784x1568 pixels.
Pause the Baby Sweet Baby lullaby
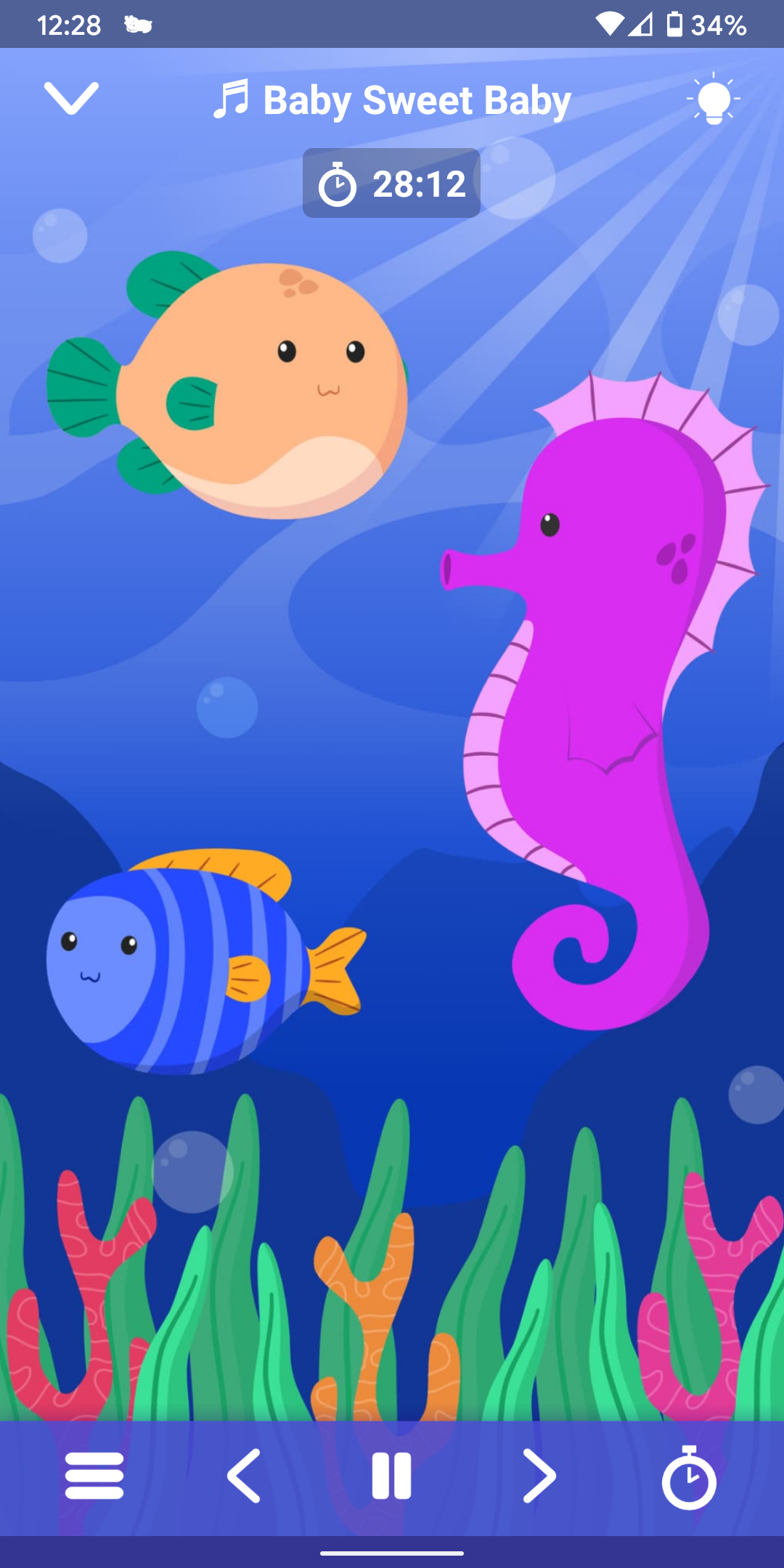coord(392,1476)
